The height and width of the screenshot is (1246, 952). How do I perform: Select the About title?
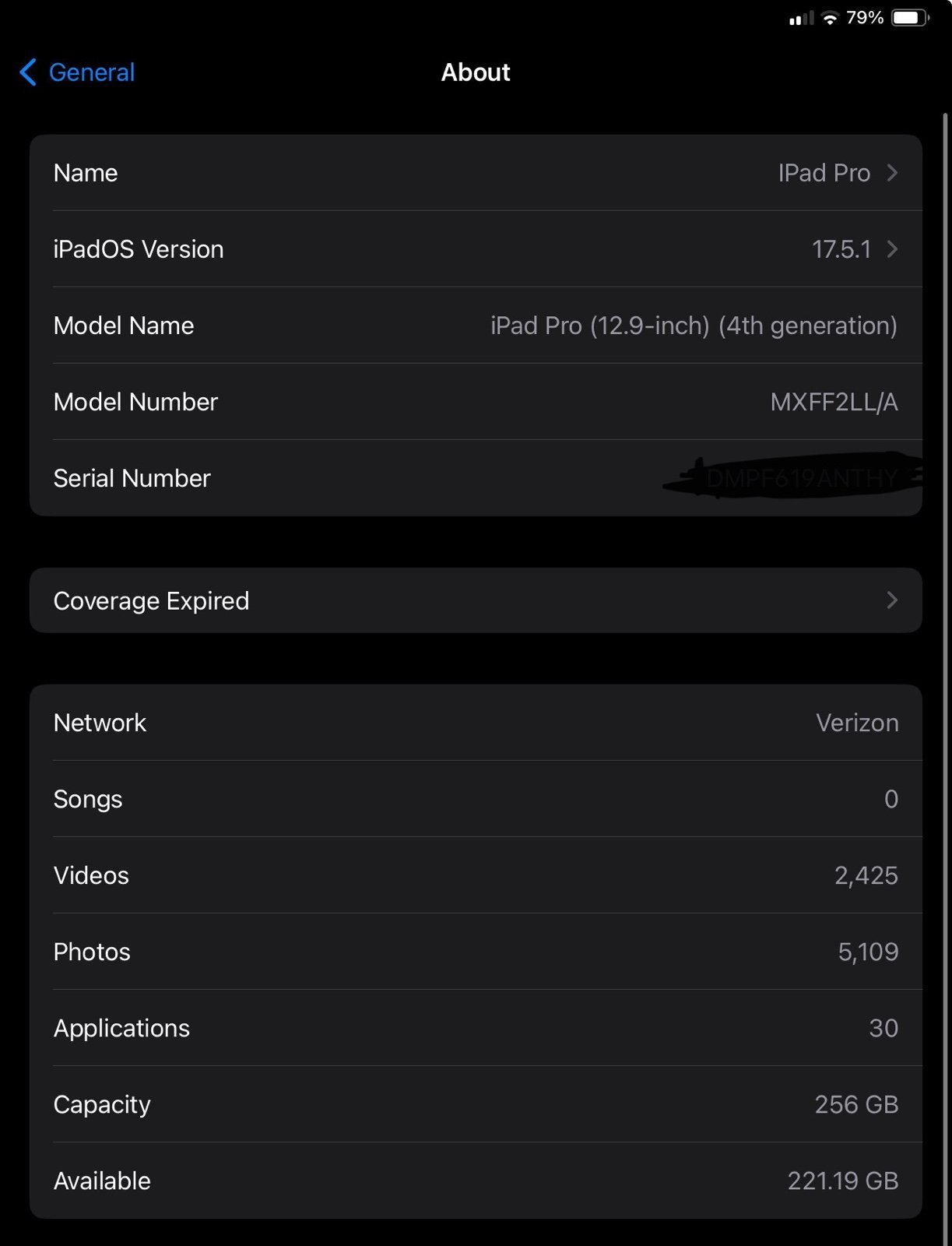[x=475, y=72]
